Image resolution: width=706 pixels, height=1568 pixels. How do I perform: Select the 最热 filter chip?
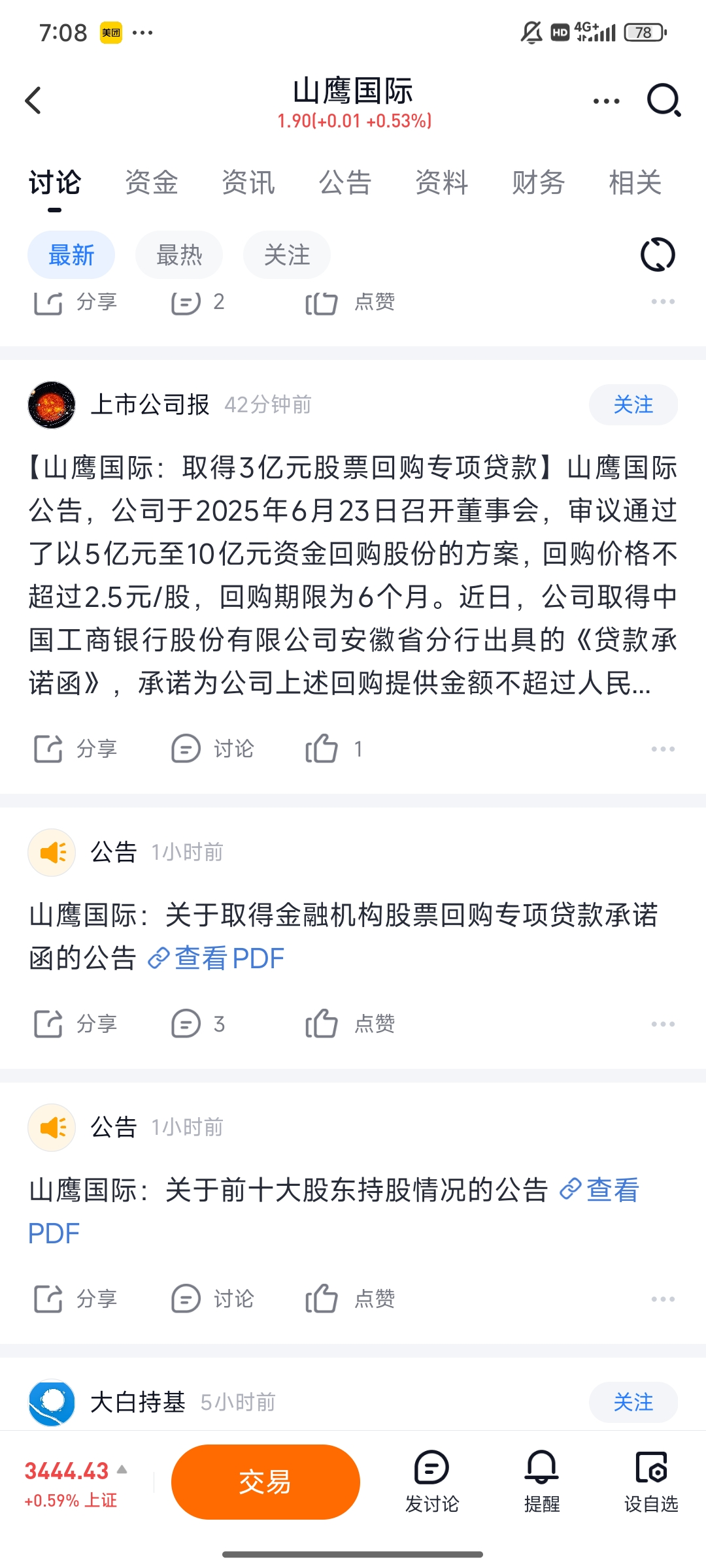coord(179,255)
